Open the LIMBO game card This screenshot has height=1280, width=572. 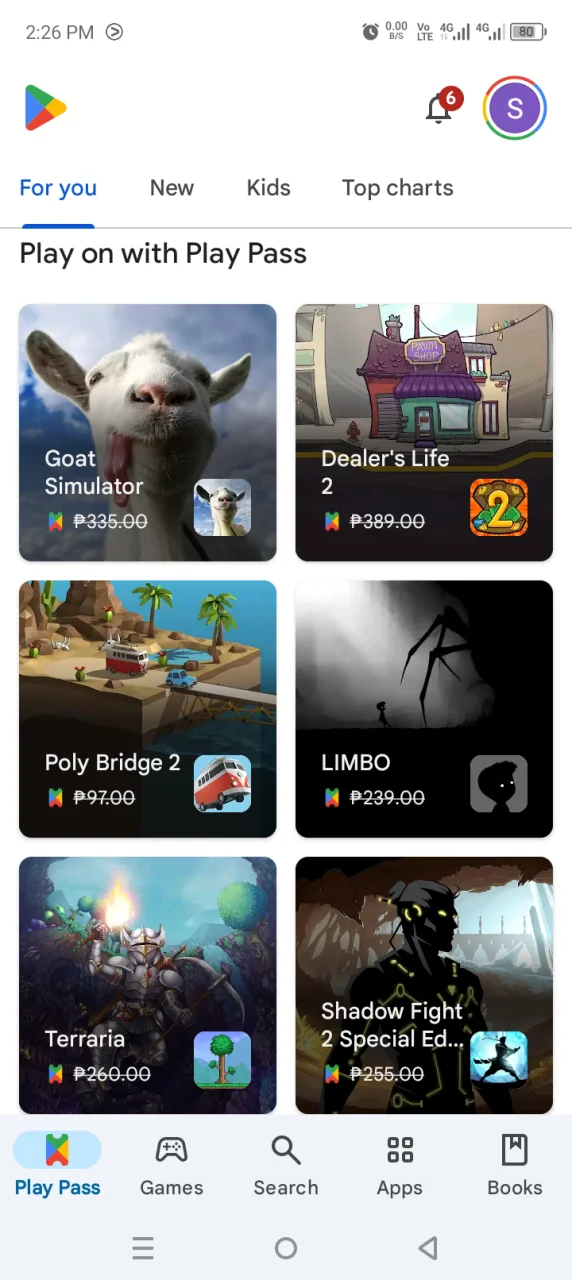click(x=424, y=709)
